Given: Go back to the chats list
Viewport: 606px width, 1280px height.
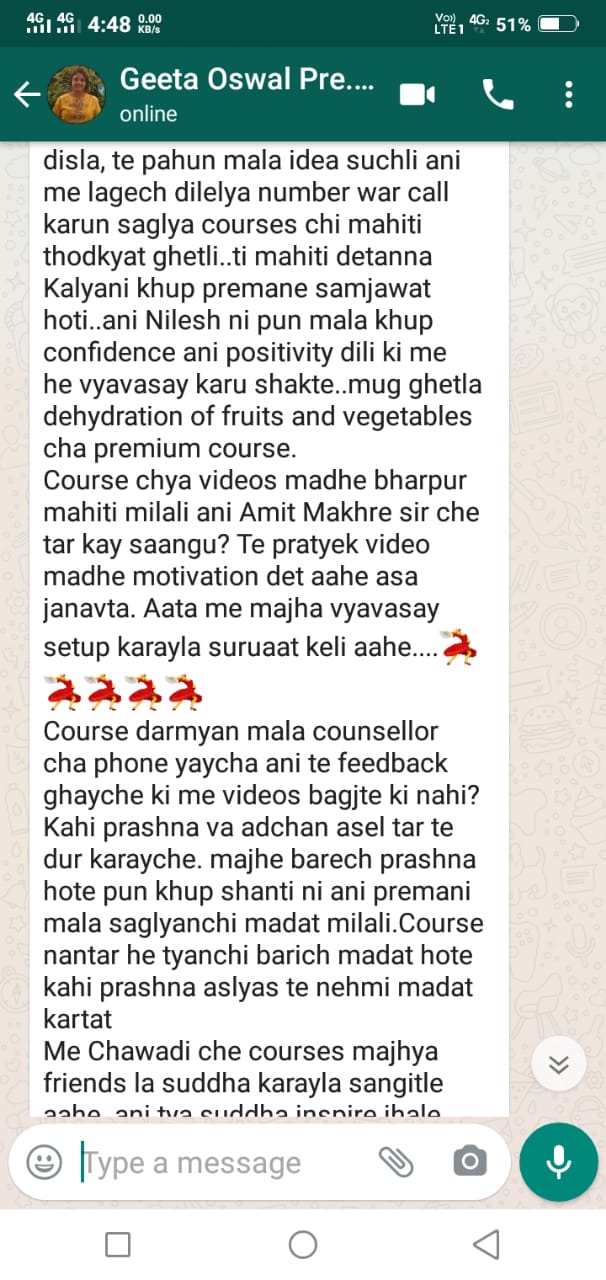Looking at the screenshot, I should click(x=26, y=95).
